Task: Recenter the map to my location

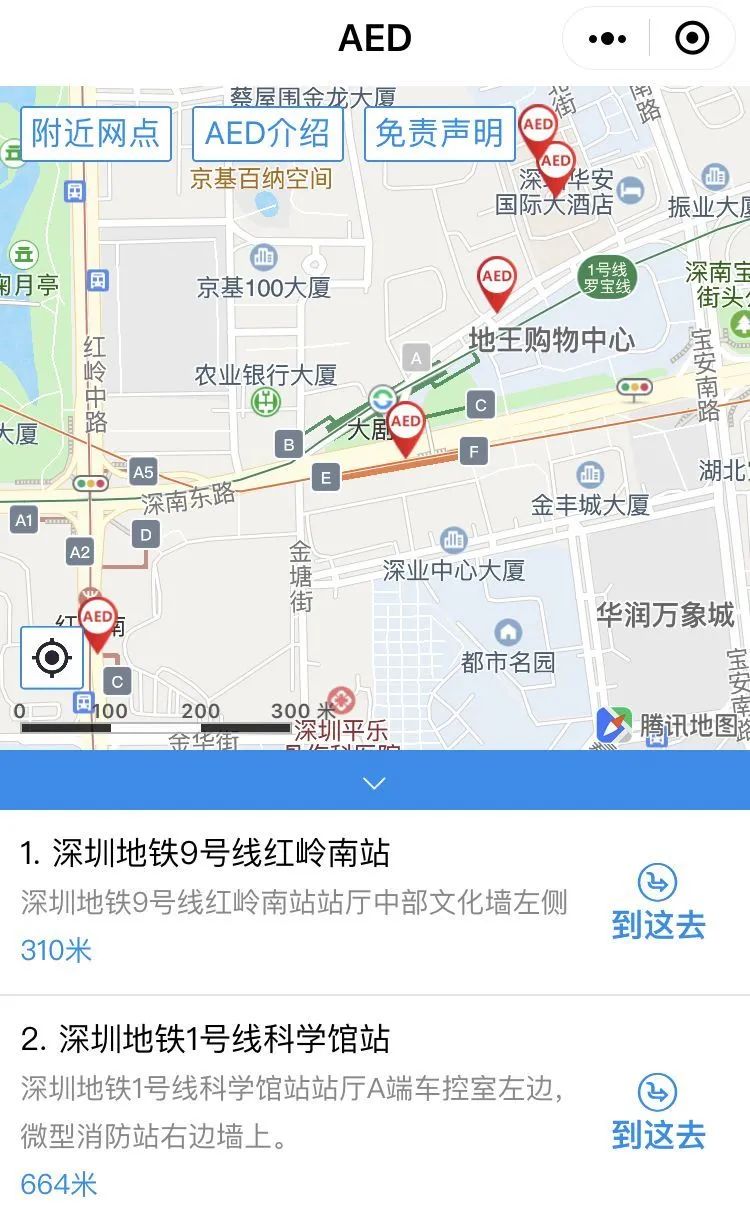Action: point(52,658)
